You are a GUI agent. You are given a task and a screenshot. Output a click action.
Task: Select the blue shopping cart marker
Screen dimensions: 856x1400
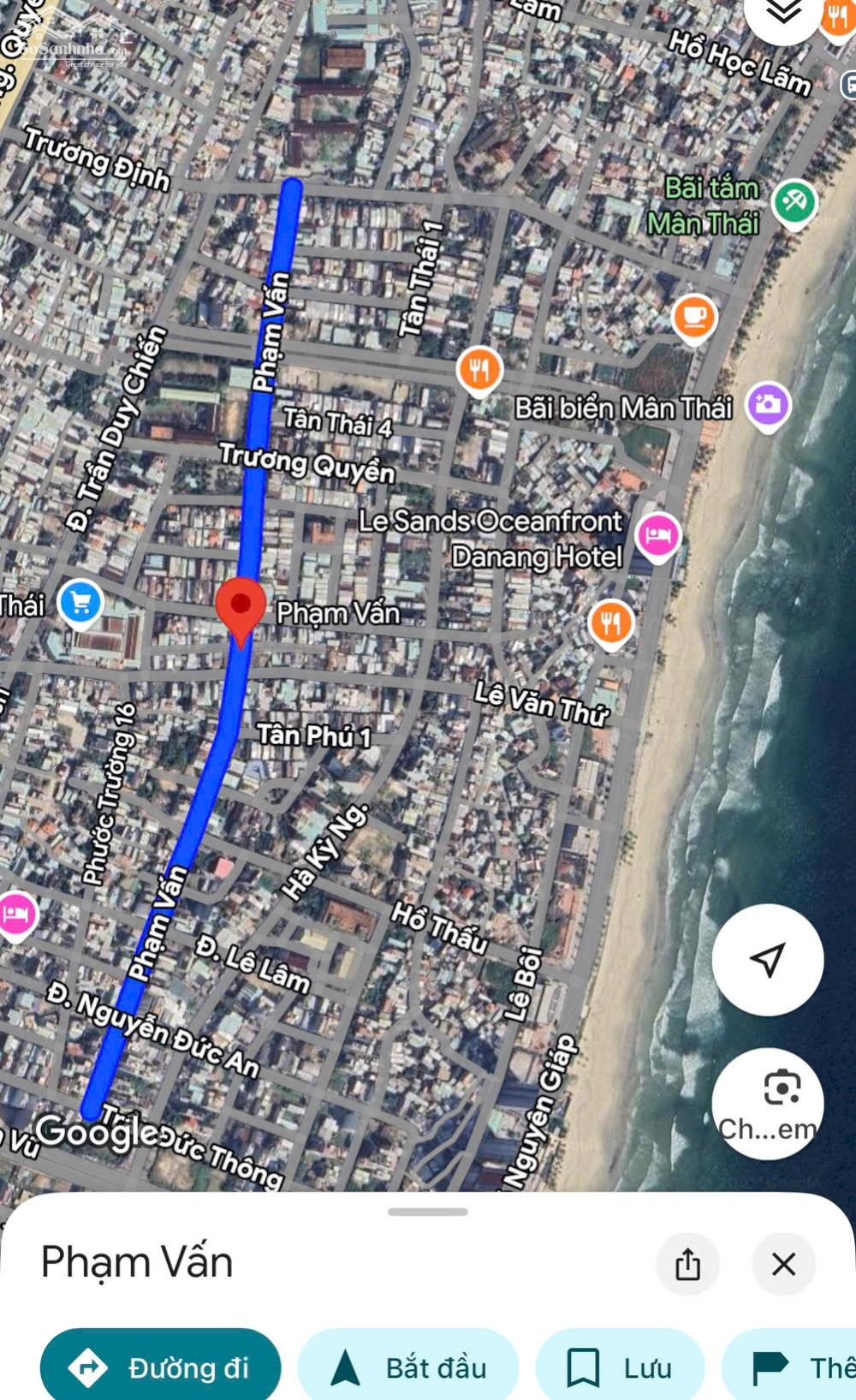(81, 605)
